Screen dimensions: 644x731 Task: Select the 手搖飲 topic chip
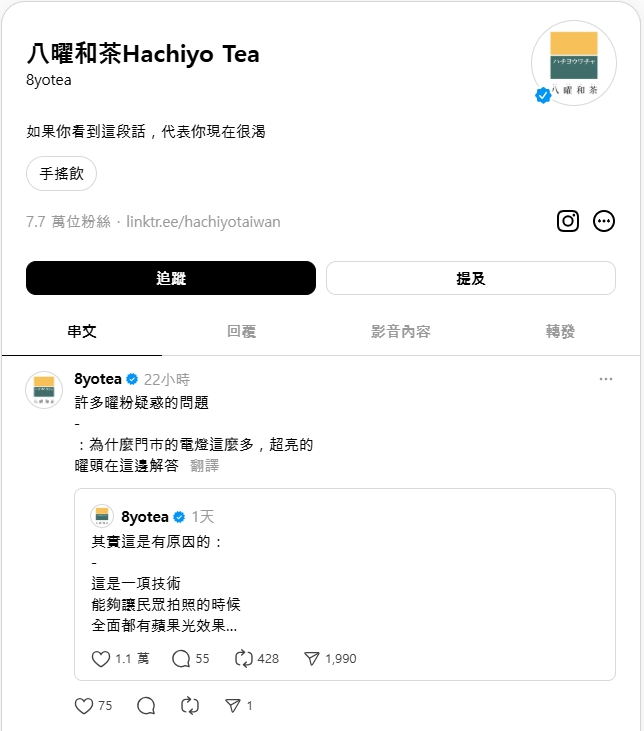pyautogui.click(x=62, y=174)
